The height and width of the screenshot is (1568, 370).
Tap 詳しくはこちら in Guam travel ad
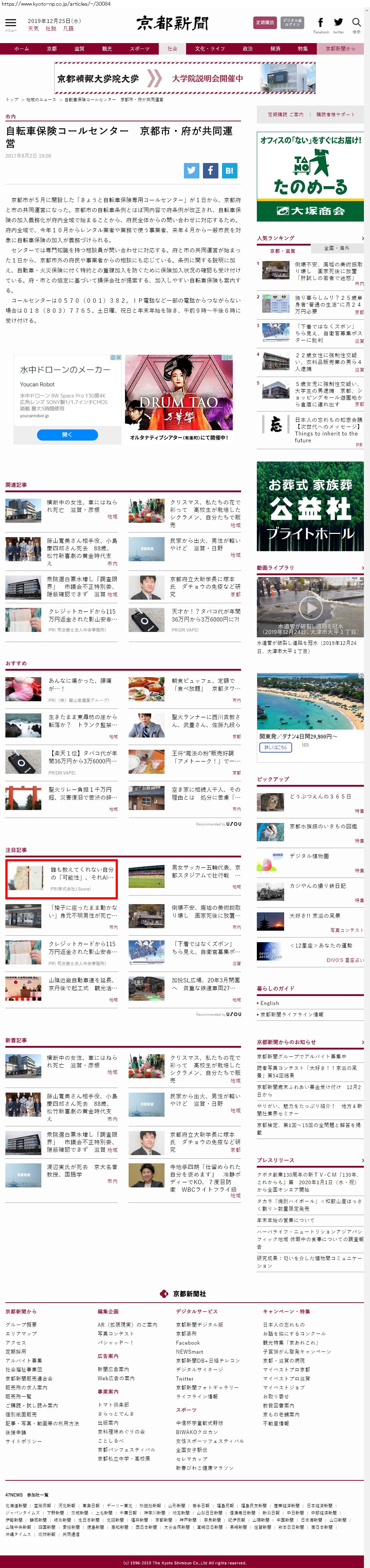(276, 747)
